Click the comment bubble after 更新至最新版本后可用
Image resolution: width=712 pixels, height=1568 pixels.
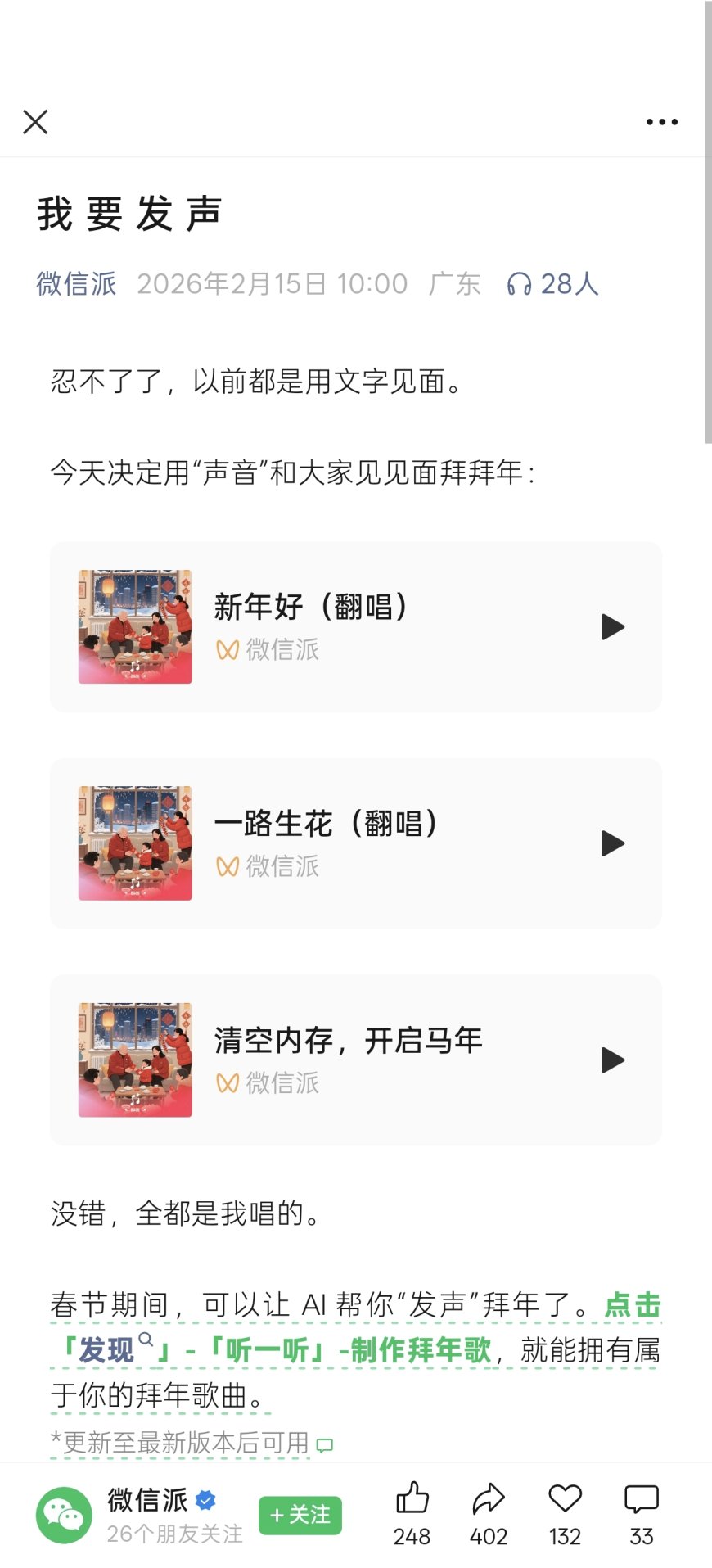click(325, 1444)
